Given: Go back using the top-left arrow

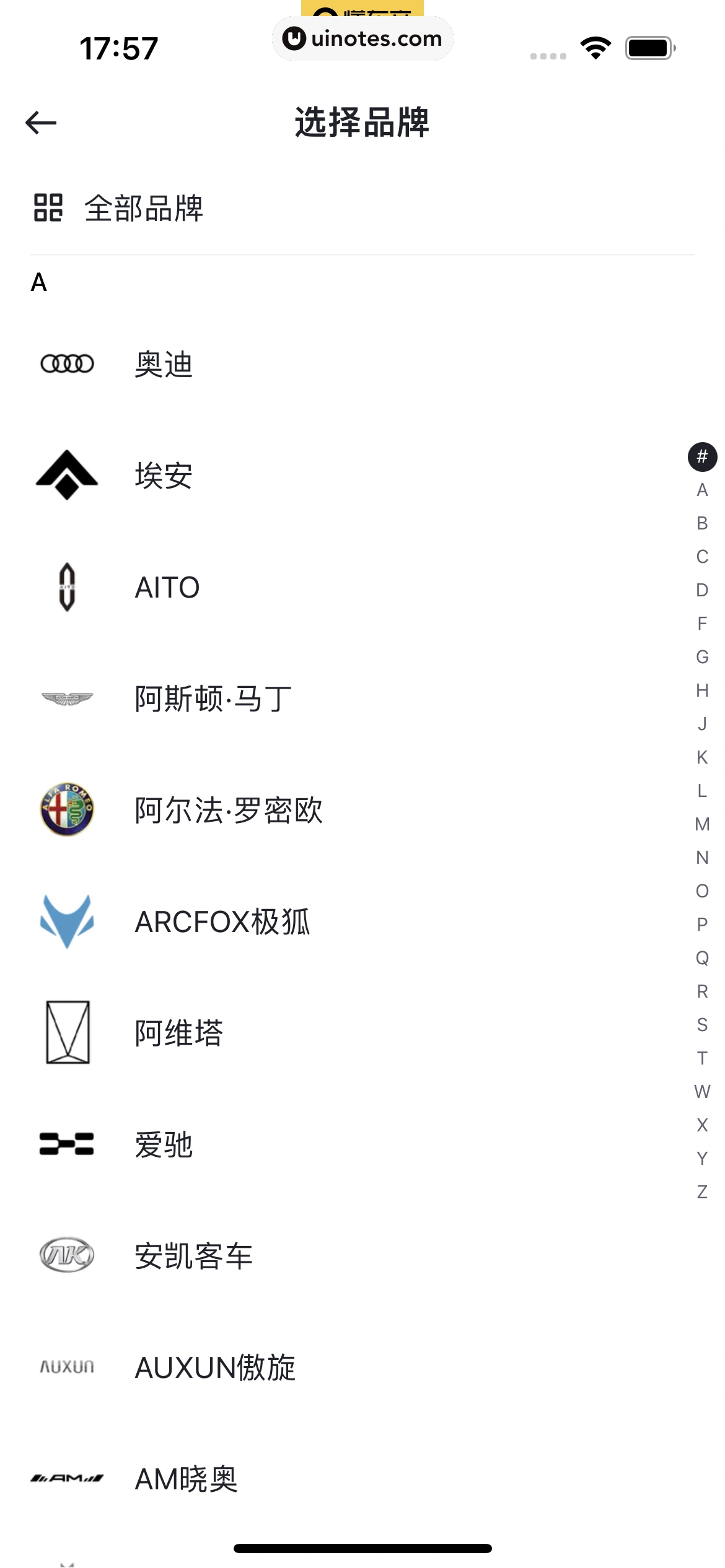Looking at the screenshot, I should [x=41, y=123].
